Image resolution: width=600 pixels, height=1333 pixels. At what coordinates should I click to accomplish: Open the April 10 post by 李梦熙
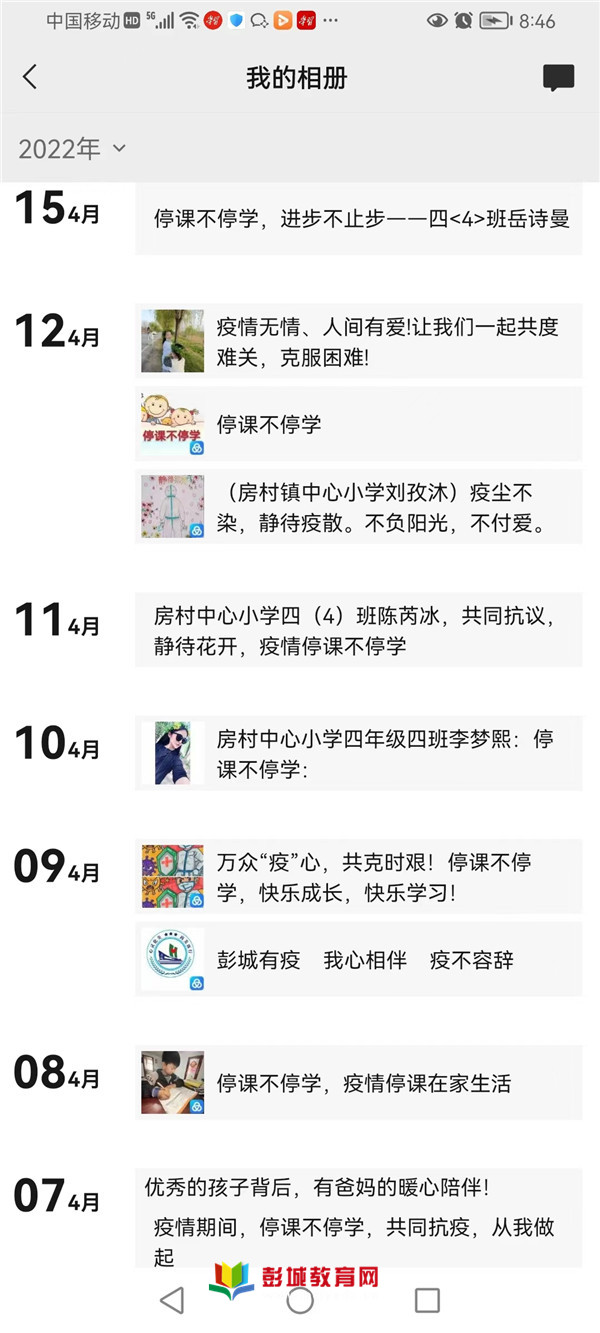point(360,753)
